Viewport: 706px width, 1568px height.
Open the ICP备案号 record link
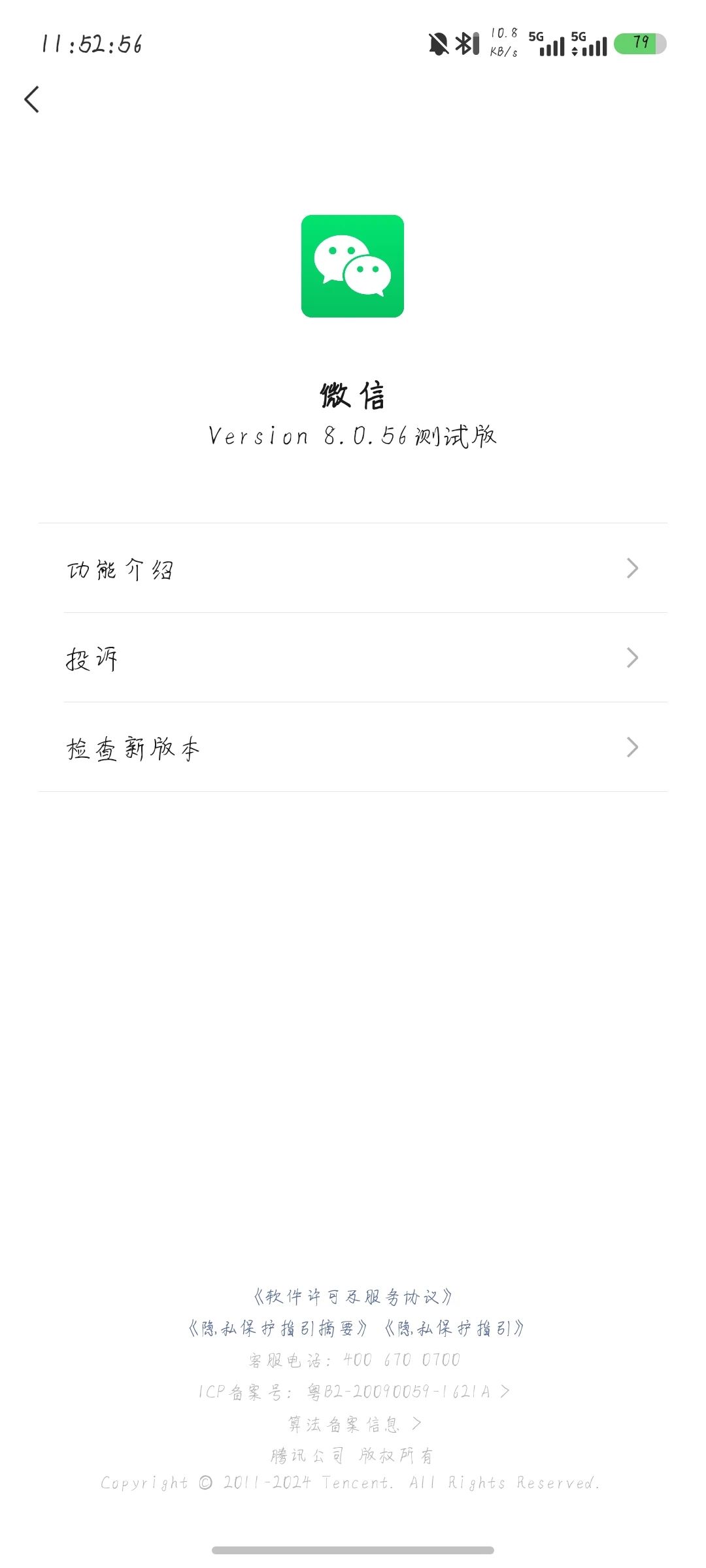point(354,1392)
